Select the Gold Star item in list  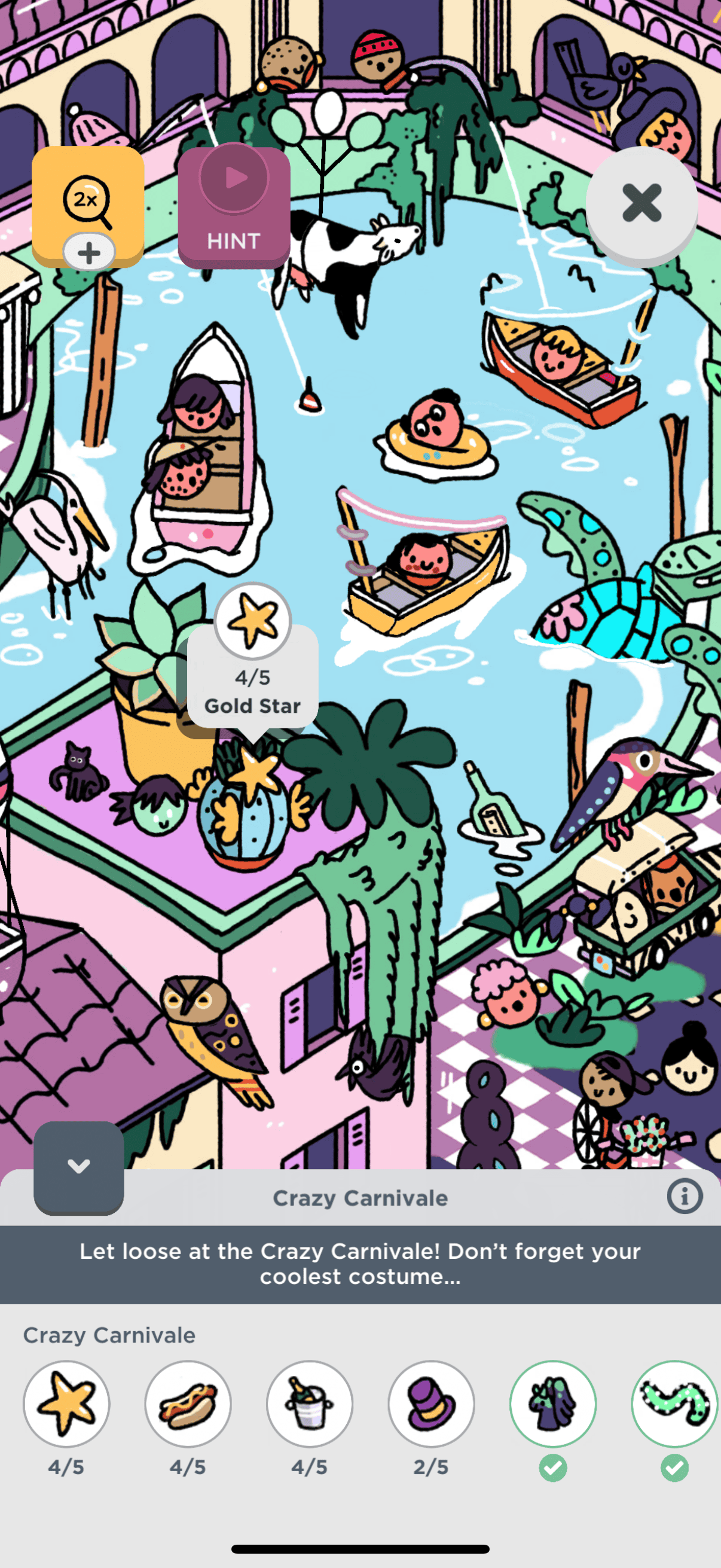(x=66, y=1404)
